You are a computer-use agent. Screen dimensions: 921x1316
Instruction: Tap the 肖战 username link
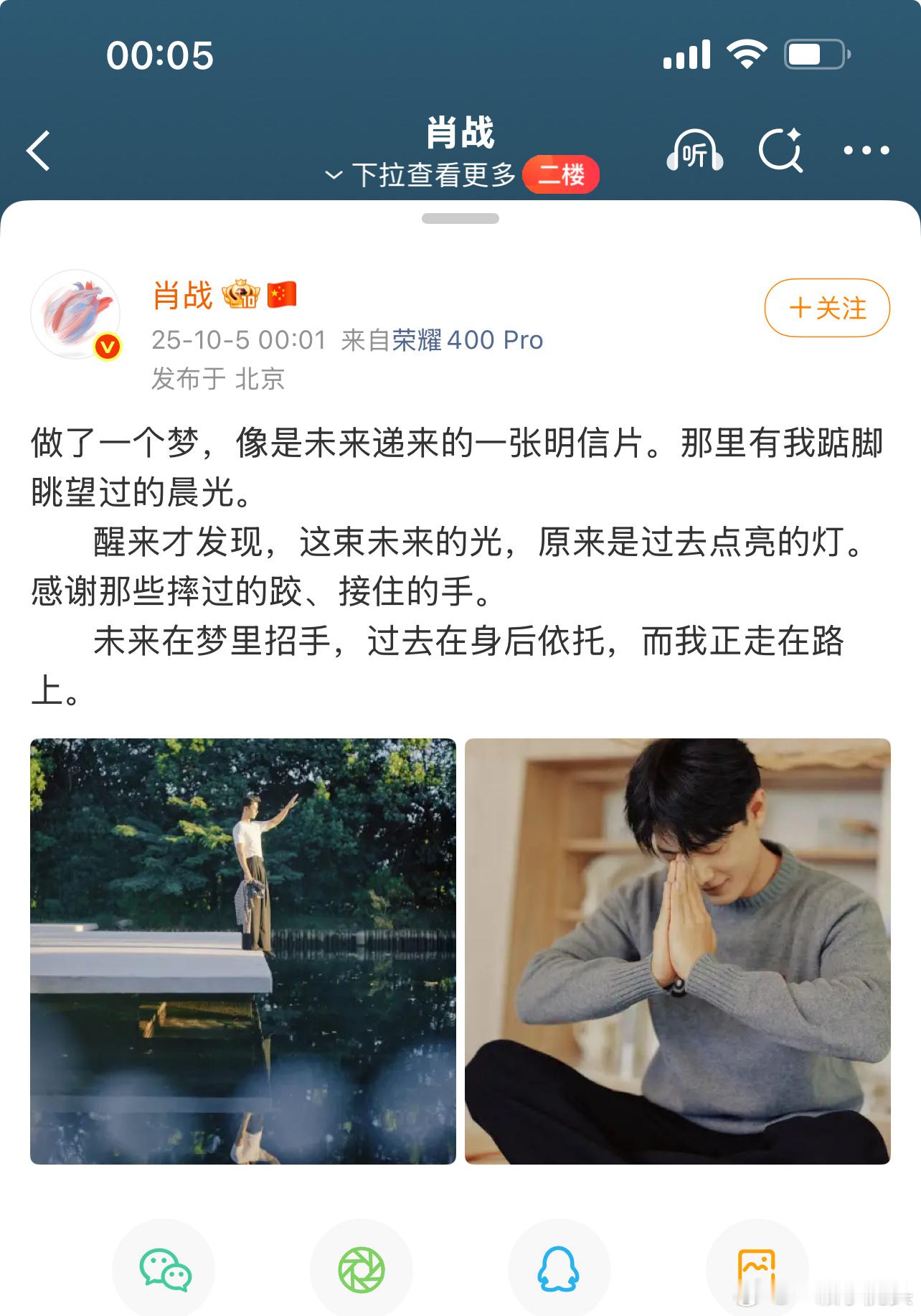click(x=183, y=296)
